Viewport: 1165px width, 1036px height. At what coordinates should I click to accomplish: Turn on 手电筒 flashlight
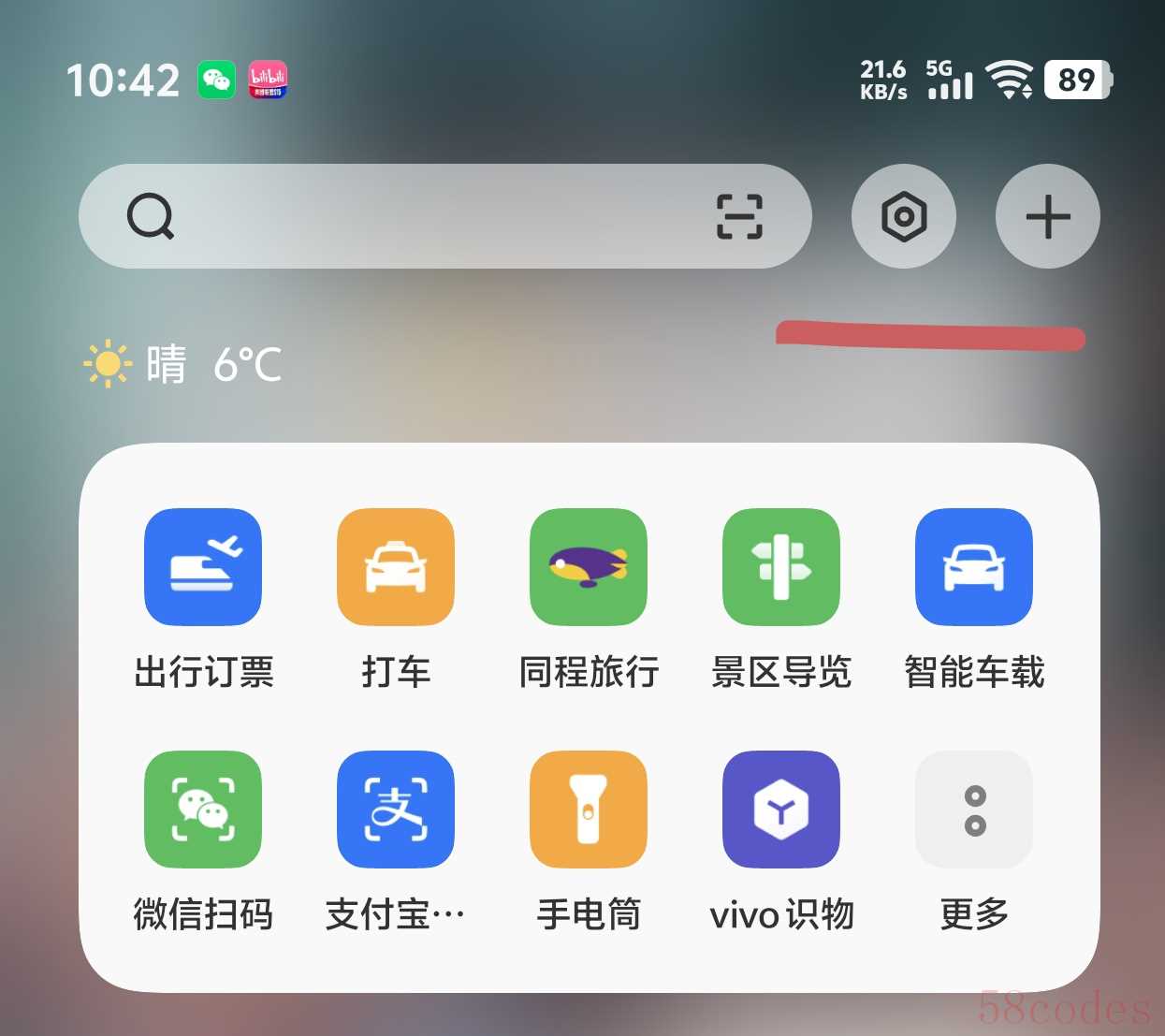(589, 810)
